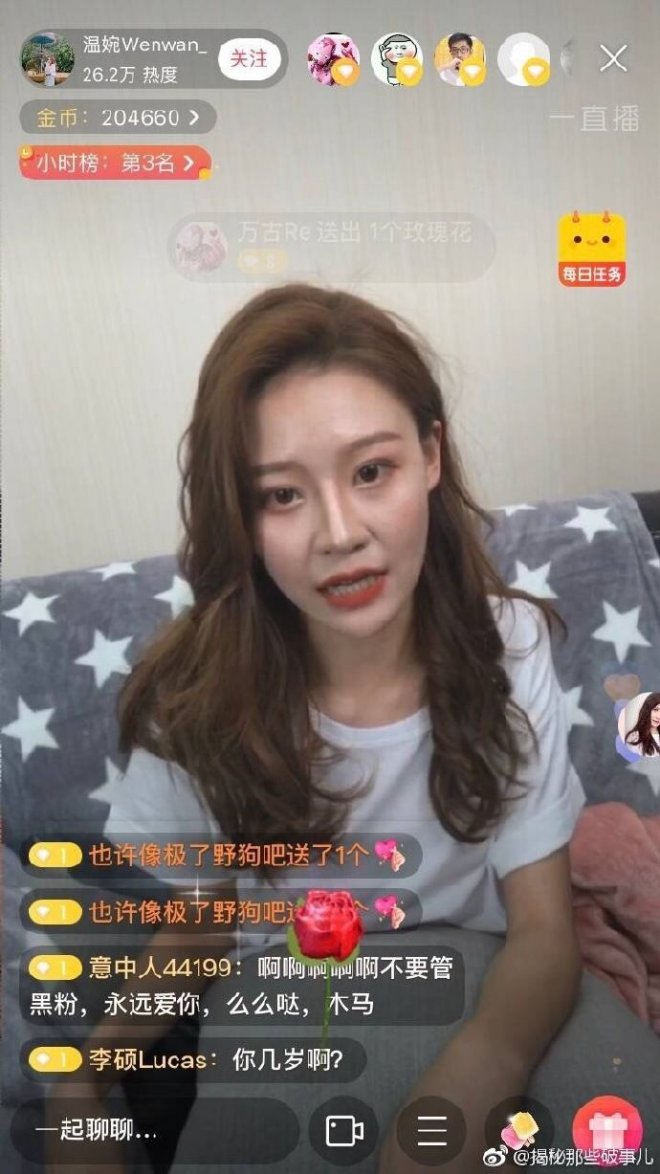Open 每日任务 daily tasks
This screenshot has height=1174, width=660.
click(x=592, y=248)
